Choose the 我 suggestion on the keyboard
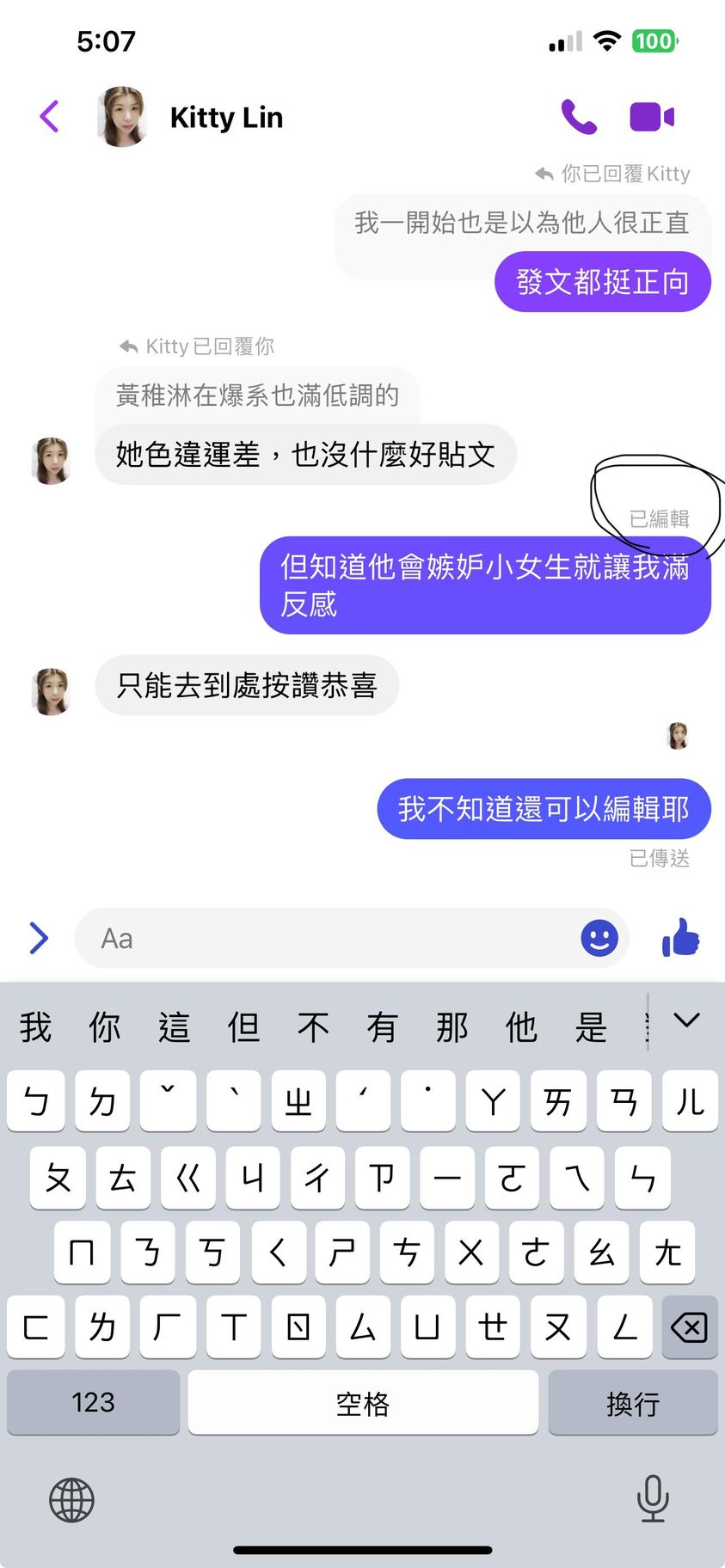Viewport: 725px width, 1568px height. (35, 1026)
